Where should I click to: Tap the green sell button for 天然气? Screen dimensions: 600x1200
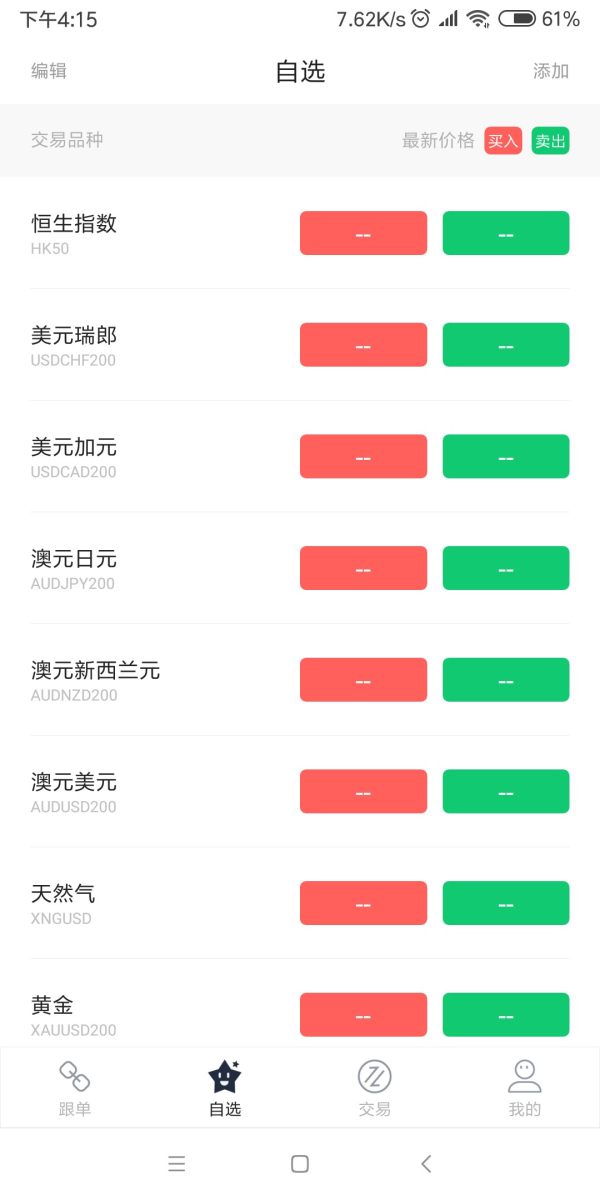coord(506,903)
